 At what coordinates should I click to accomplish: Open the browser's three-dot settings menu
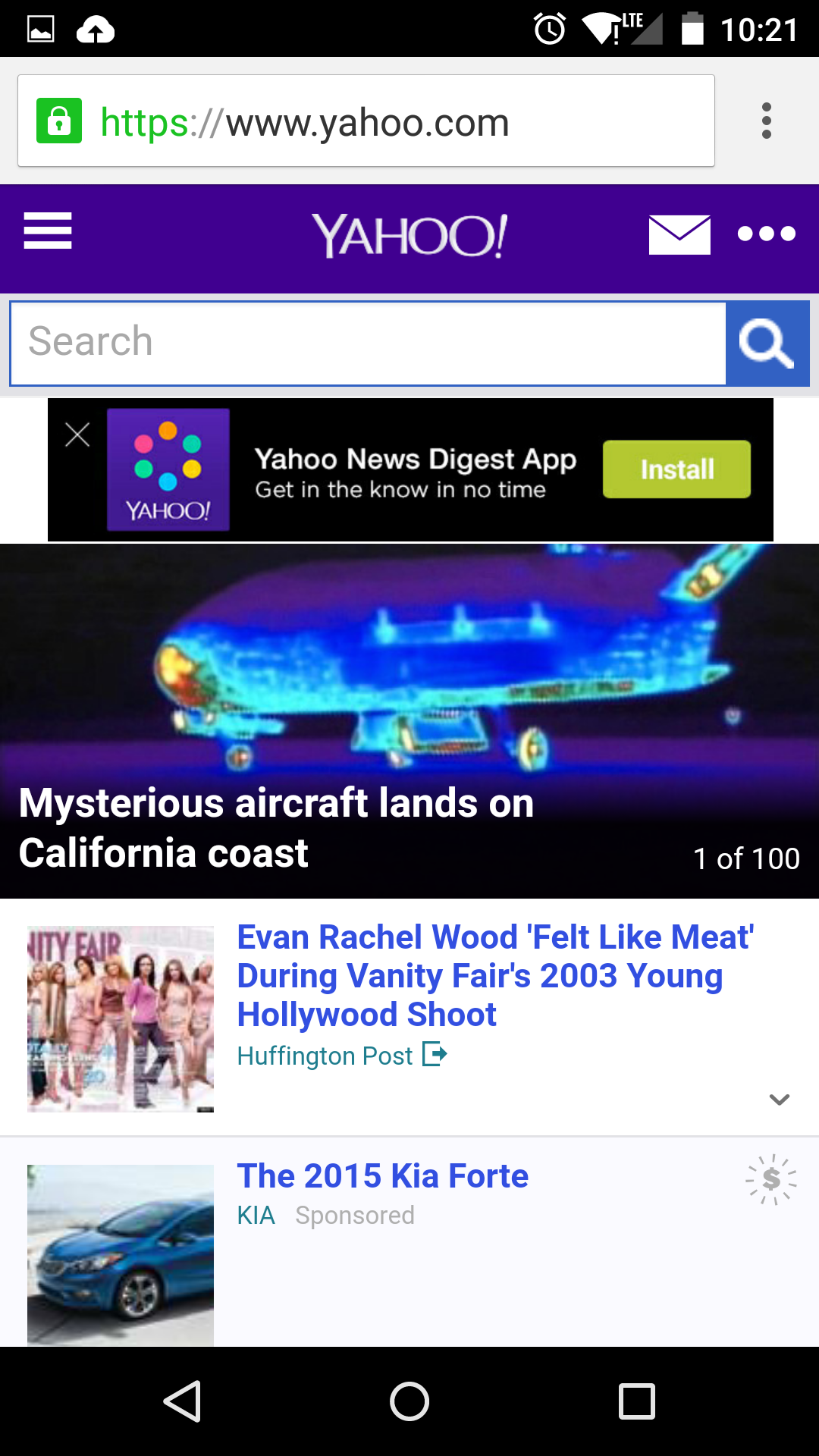(x=766, y=120)
